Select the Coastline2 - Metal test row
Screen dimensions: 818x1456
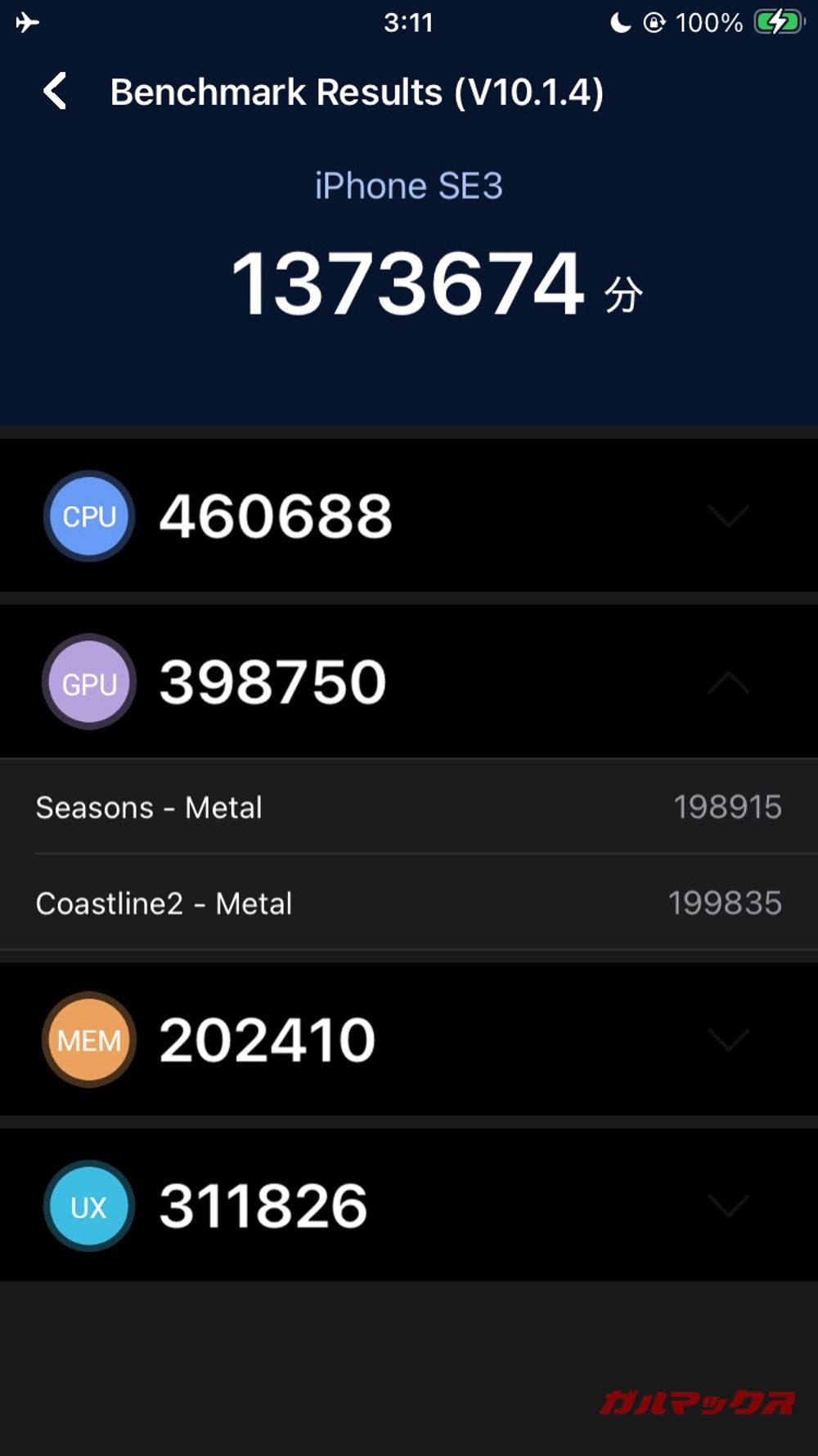coord(409,903)
